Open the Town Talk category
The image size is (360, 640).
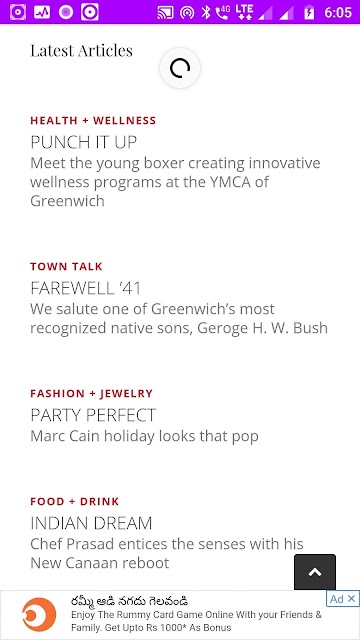tap(66, 267)
